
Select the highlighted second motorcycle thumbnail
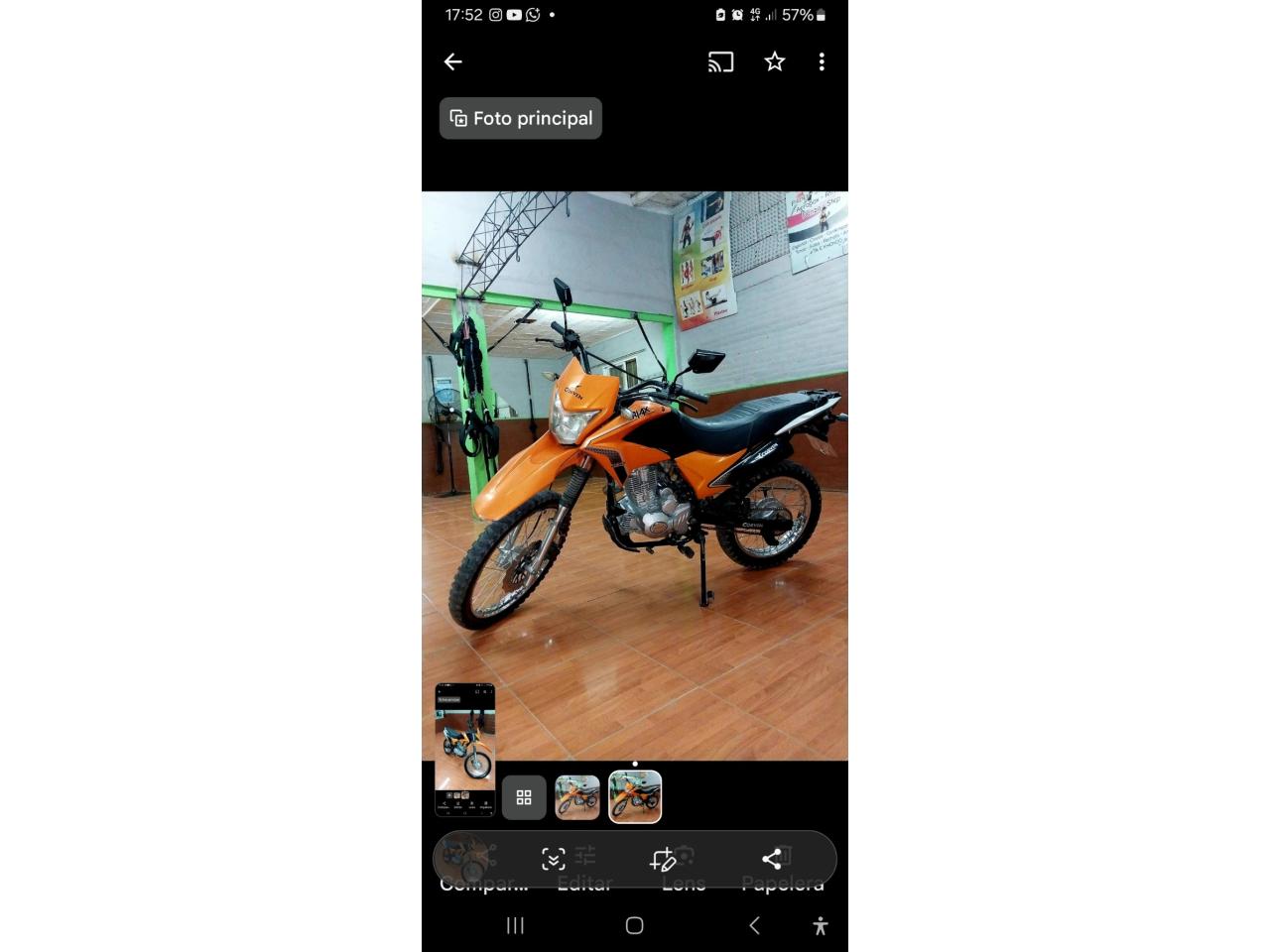[635, 797]
